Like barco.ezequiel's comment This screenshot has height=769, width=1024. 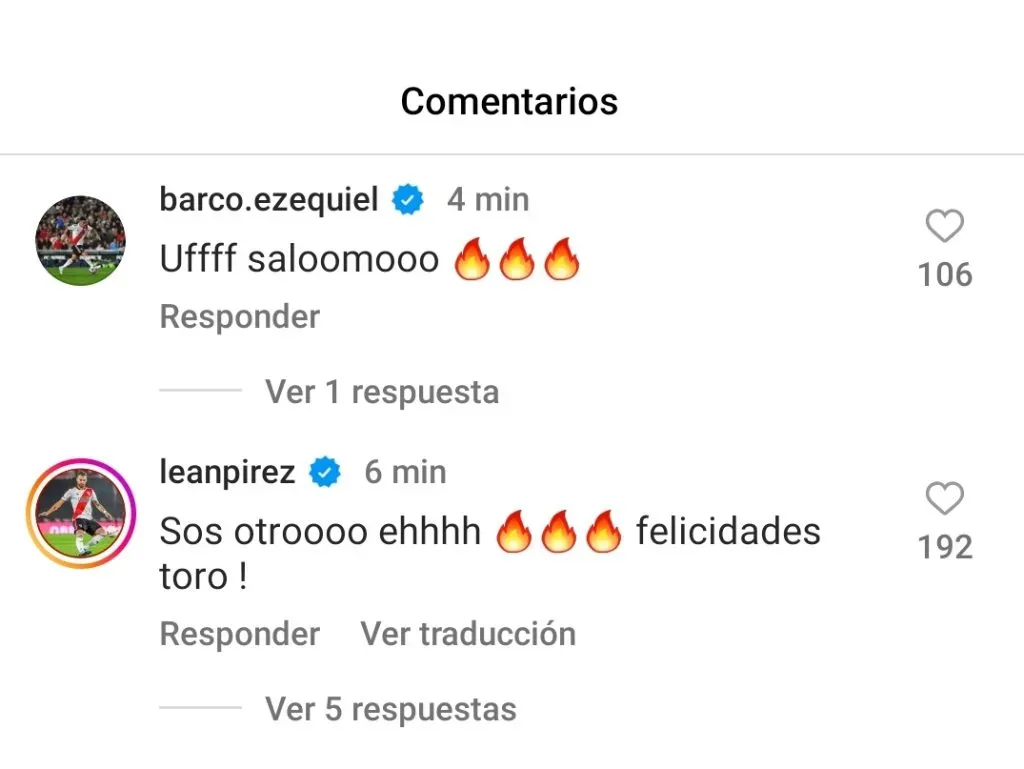coord(944,228)
